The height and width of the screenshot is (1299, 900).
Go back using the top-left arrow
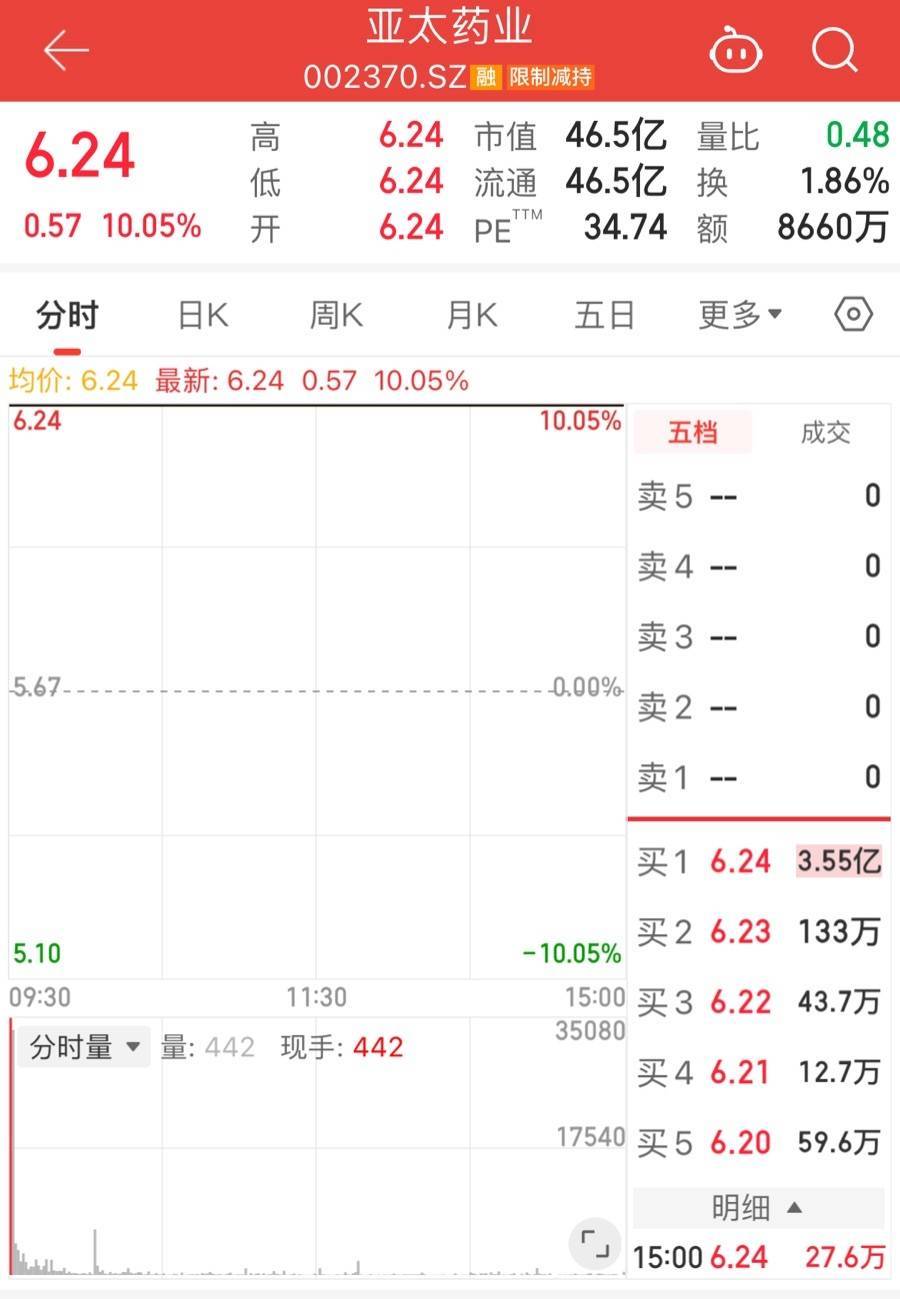pos(66,50)
